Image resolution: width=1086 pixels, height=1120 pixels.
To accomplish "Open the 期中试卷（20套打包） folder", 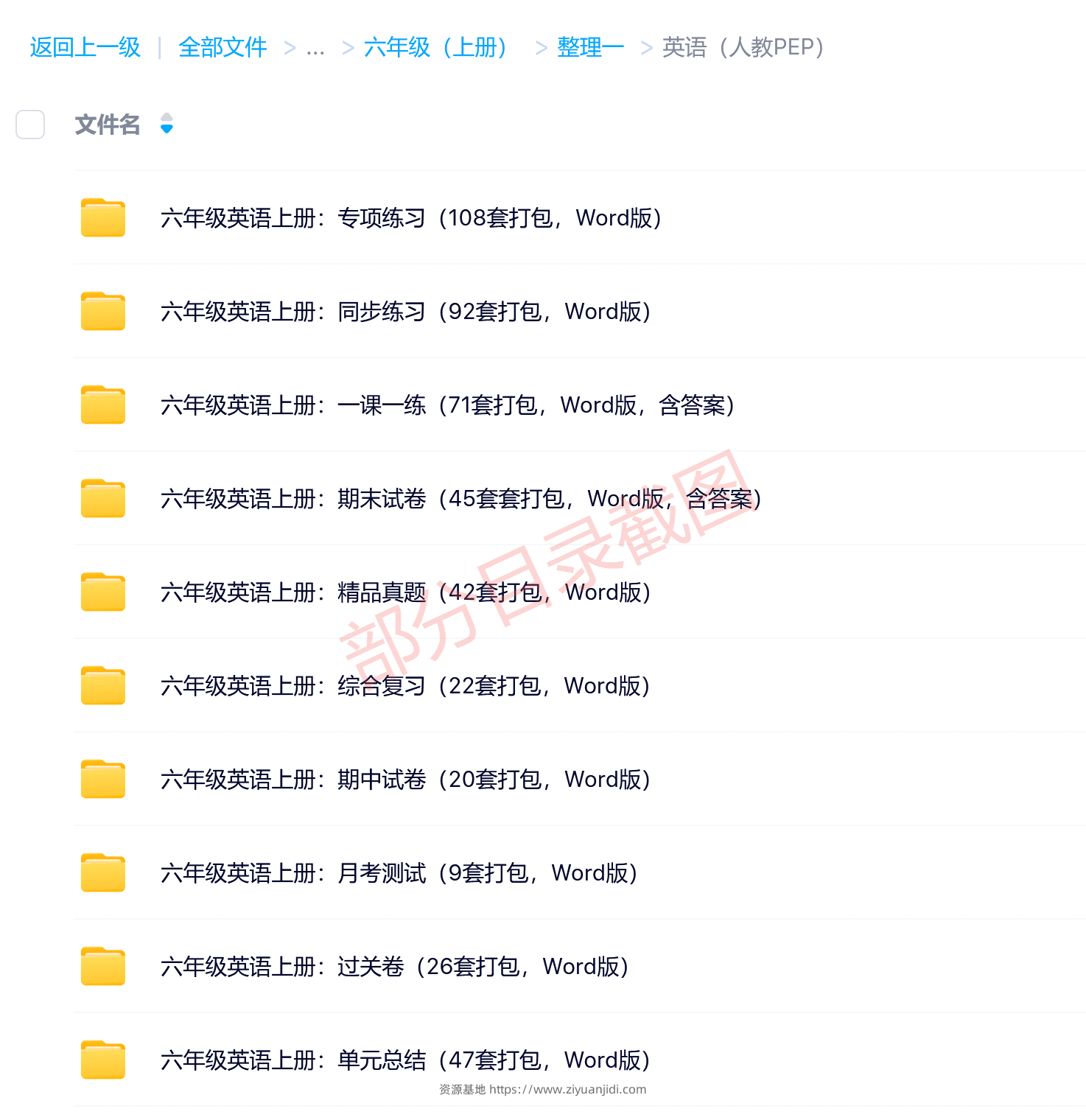I will 405,780.
